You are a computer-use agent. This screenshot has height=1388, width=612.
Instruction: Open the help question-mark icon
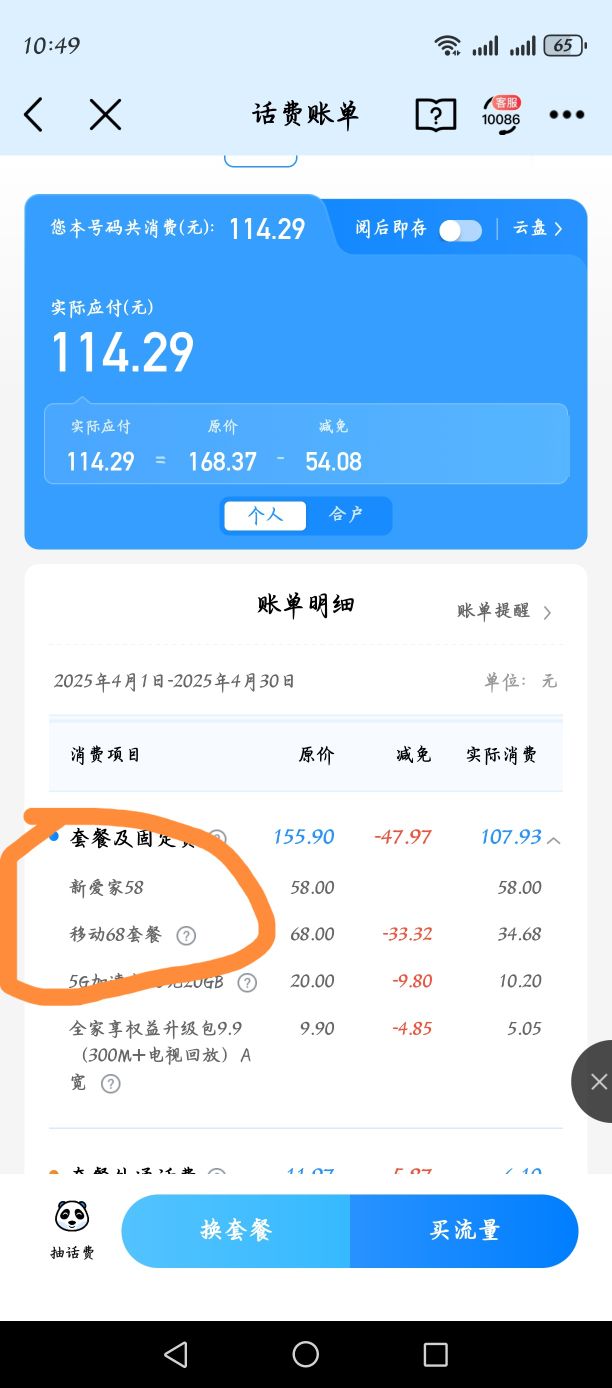tap(435, 115)
